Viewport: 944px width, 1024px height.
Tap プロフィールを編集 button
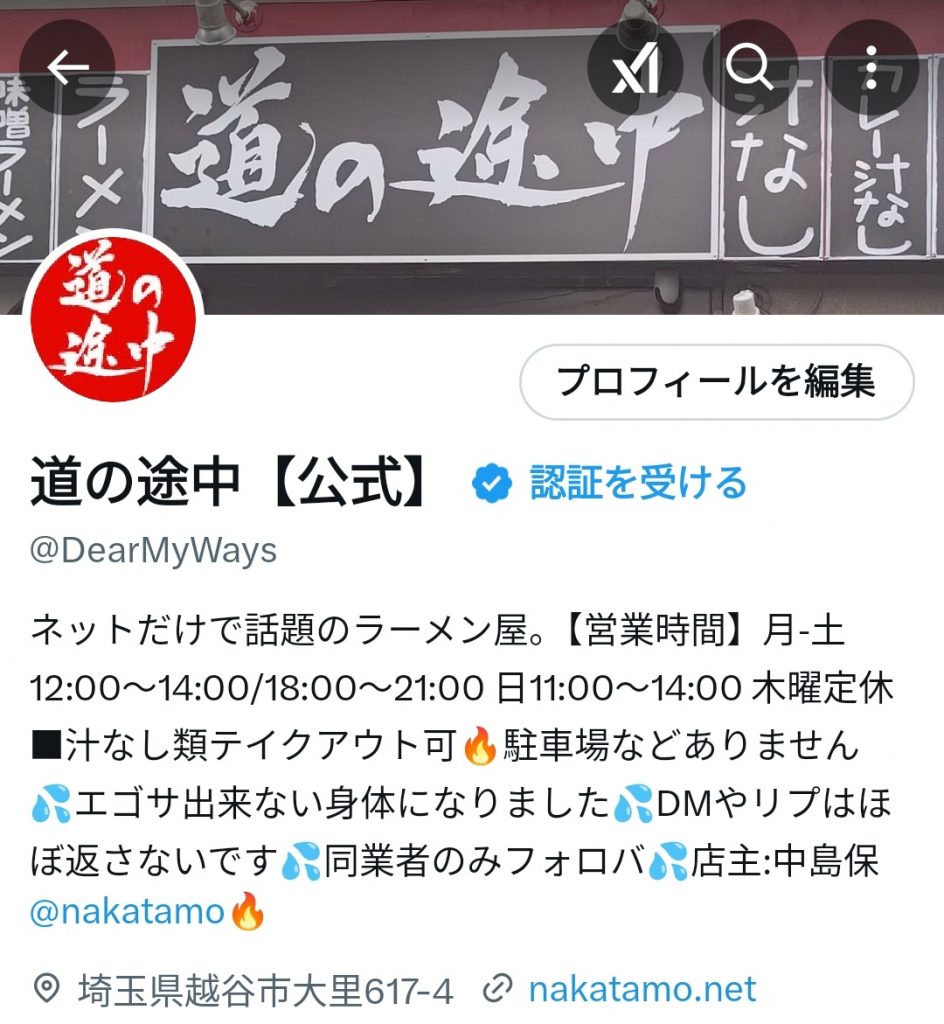click(x=716, y=382)
